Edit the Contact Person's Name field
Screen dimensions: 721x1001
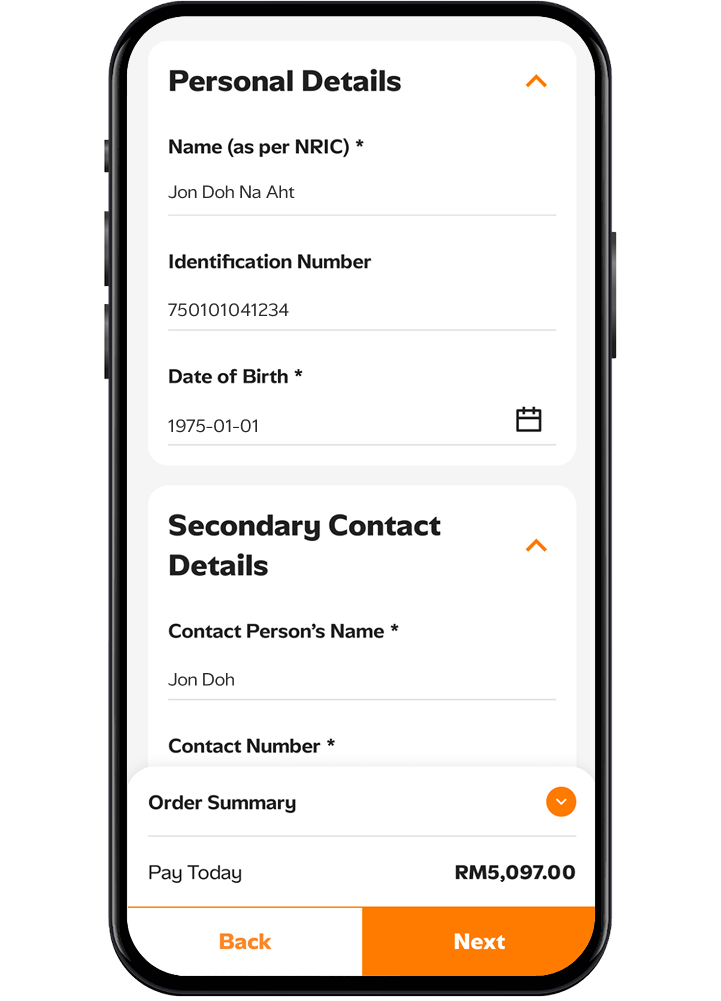tap(360, 680)
